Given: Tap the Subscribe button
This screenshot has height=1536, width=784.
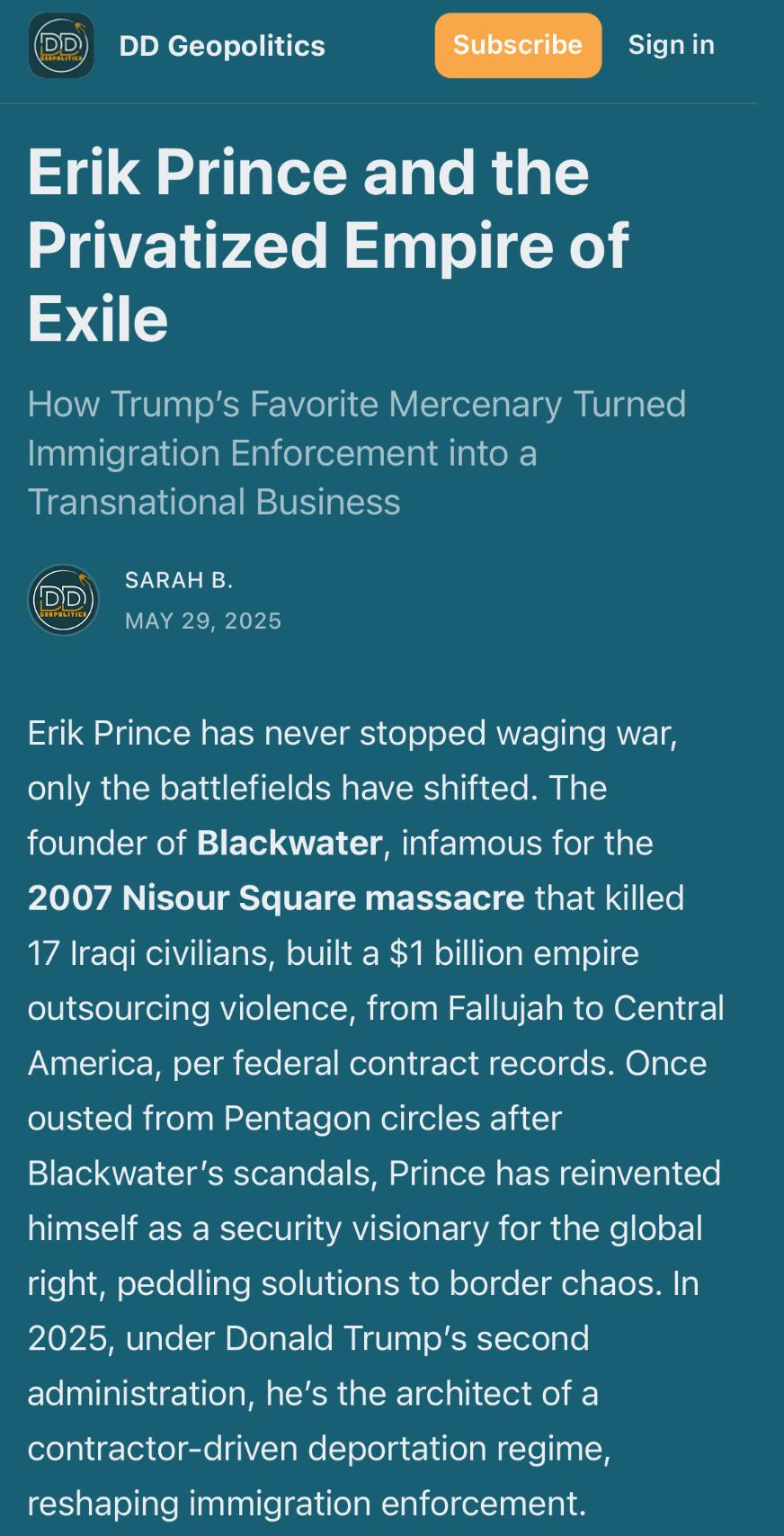Looking at the screenshot, I should (518, 45).
